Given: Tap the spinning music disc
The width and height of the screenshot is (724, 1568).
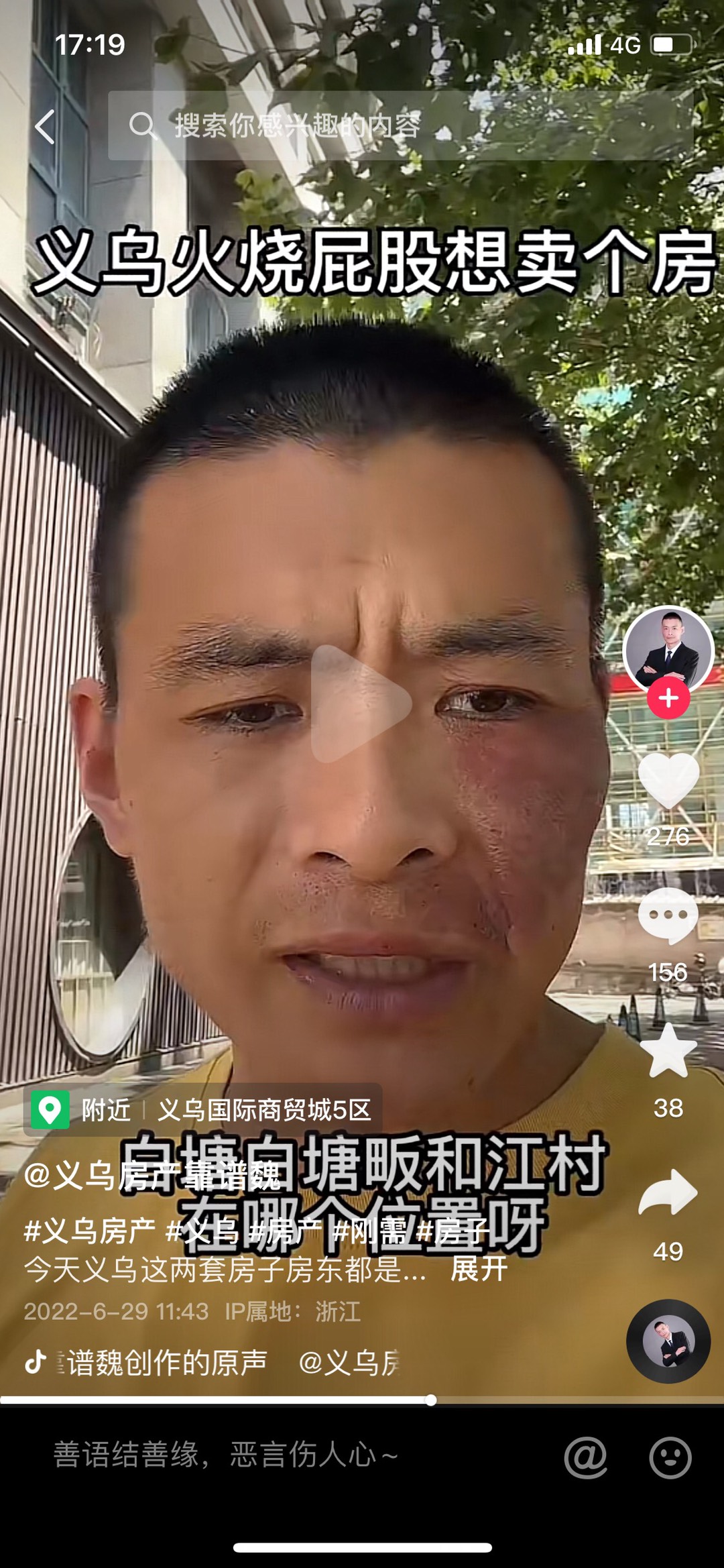Looking at the screenshot, I should [x=668, y=1341].
